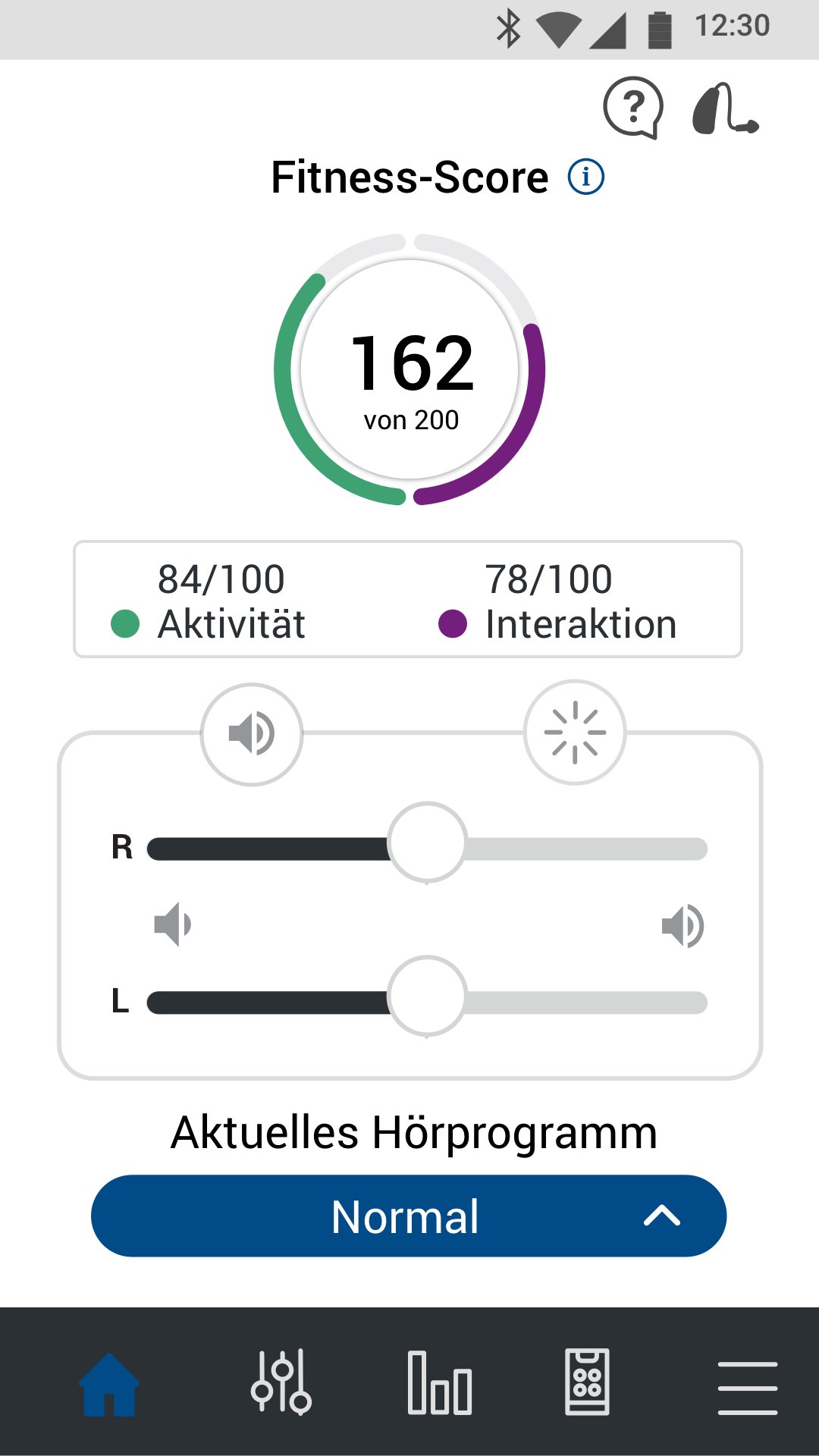Screen dimensions: 819x1456
Task: Tap the split volume control button
Action: (x=575, y=732)
